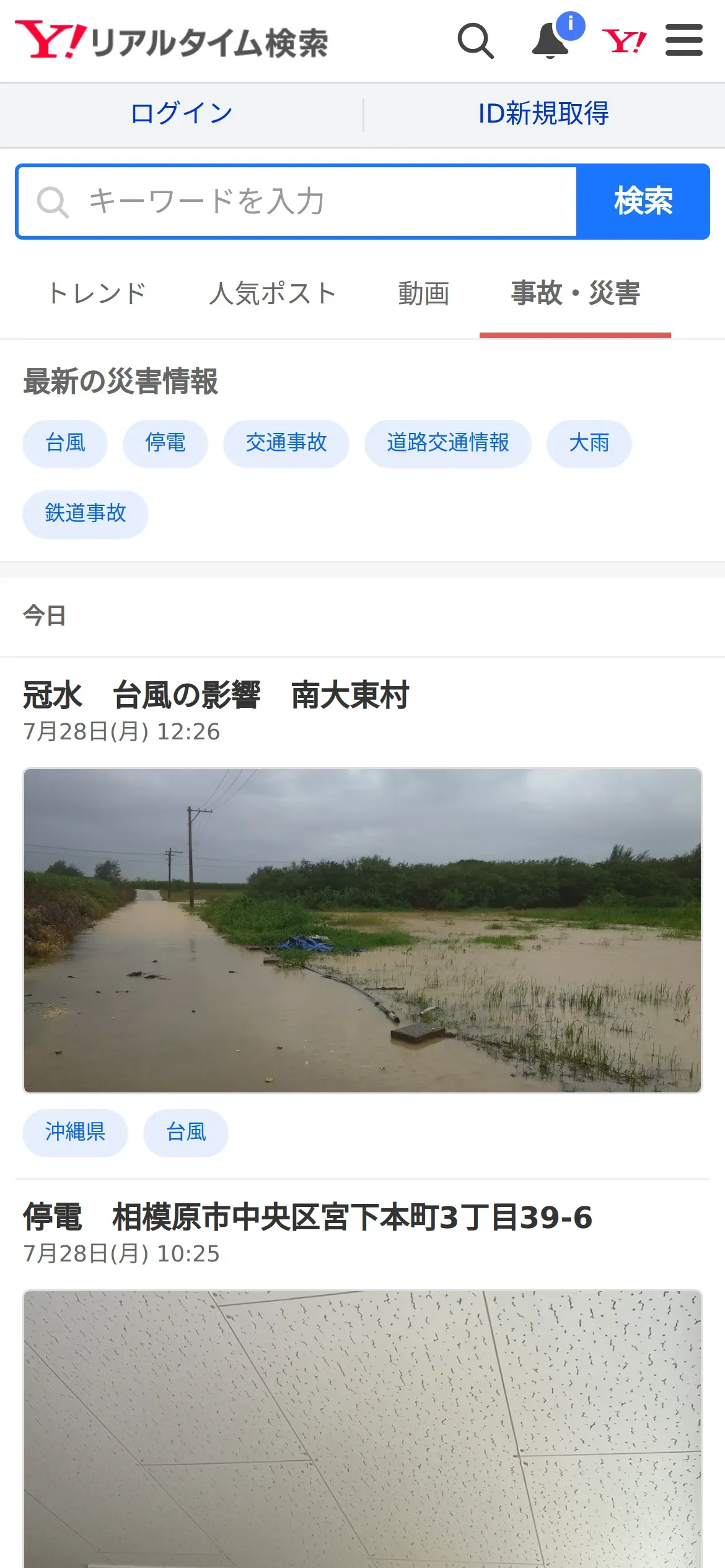725x1568 pixels.
Task: Tap the 沖縄県 tag chip
Action: pos(75,1133)
